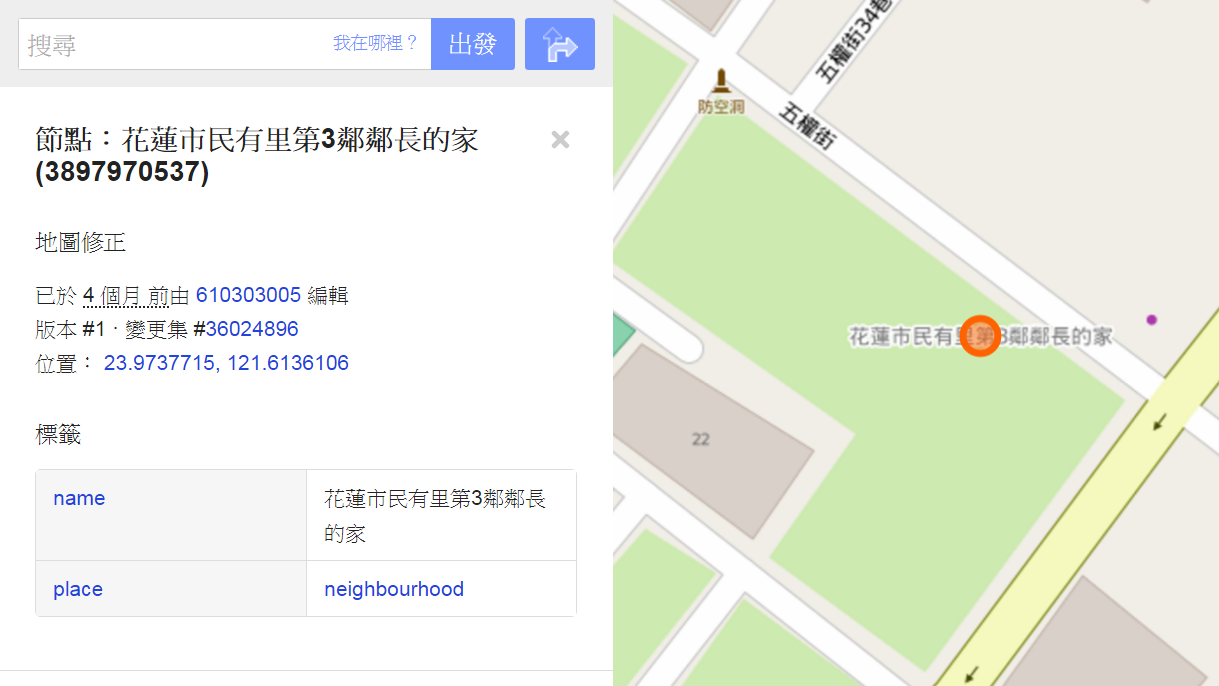1219x686 pixels.
Task: Tap the orange node marker on map
Action: tap(980, 335)
